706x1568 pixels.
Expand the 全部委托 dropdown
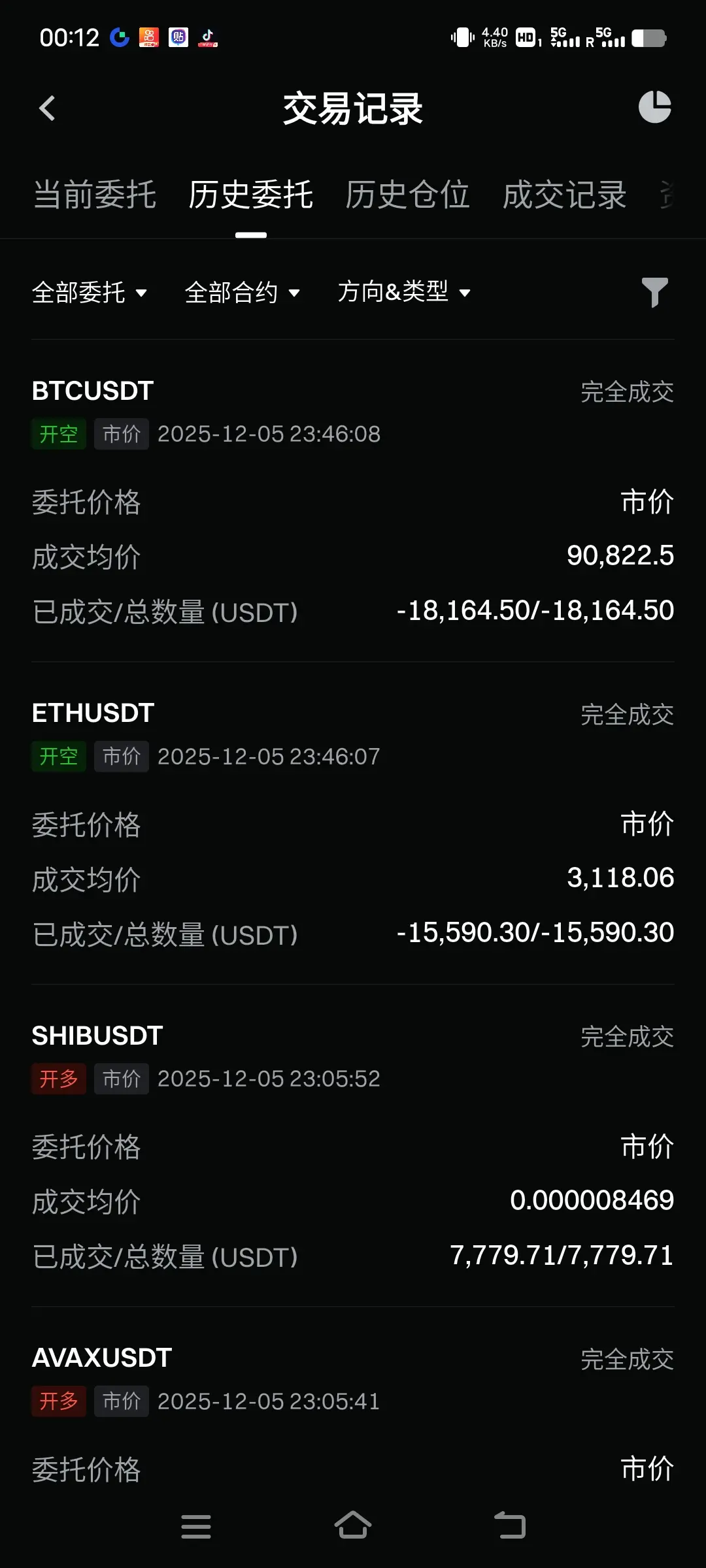click(90, 292)
